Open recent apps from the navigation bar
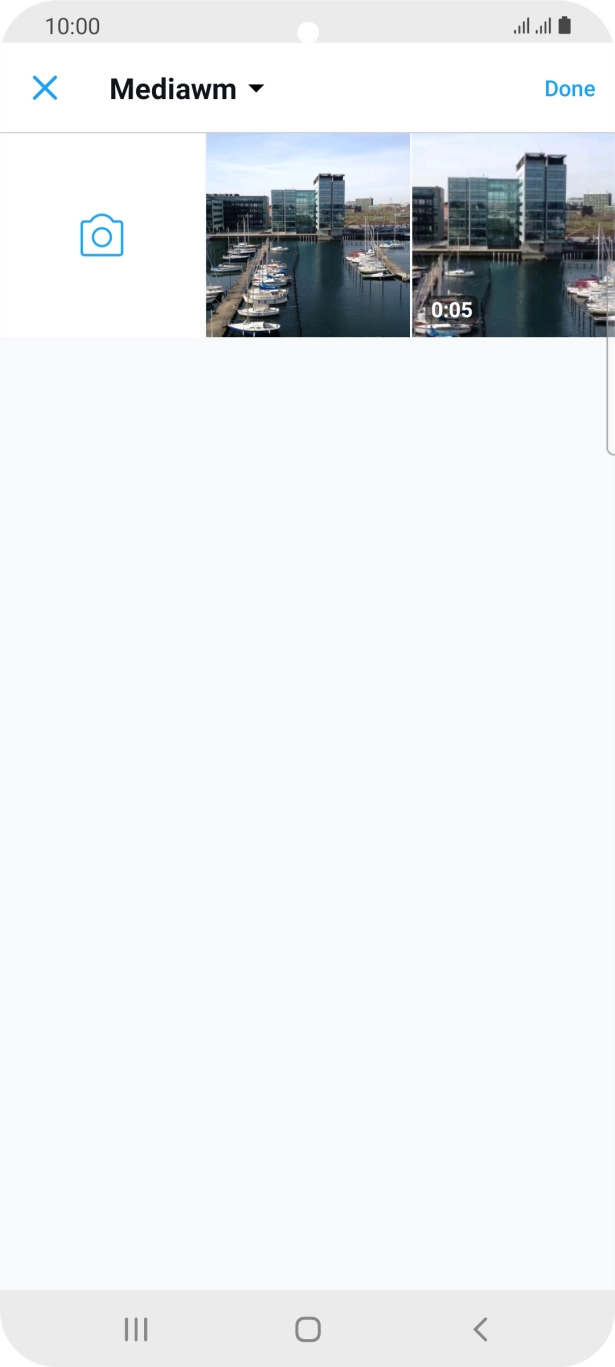Image resolution: width=615 pixels, height=1367 pixels. pos(136,1328)
